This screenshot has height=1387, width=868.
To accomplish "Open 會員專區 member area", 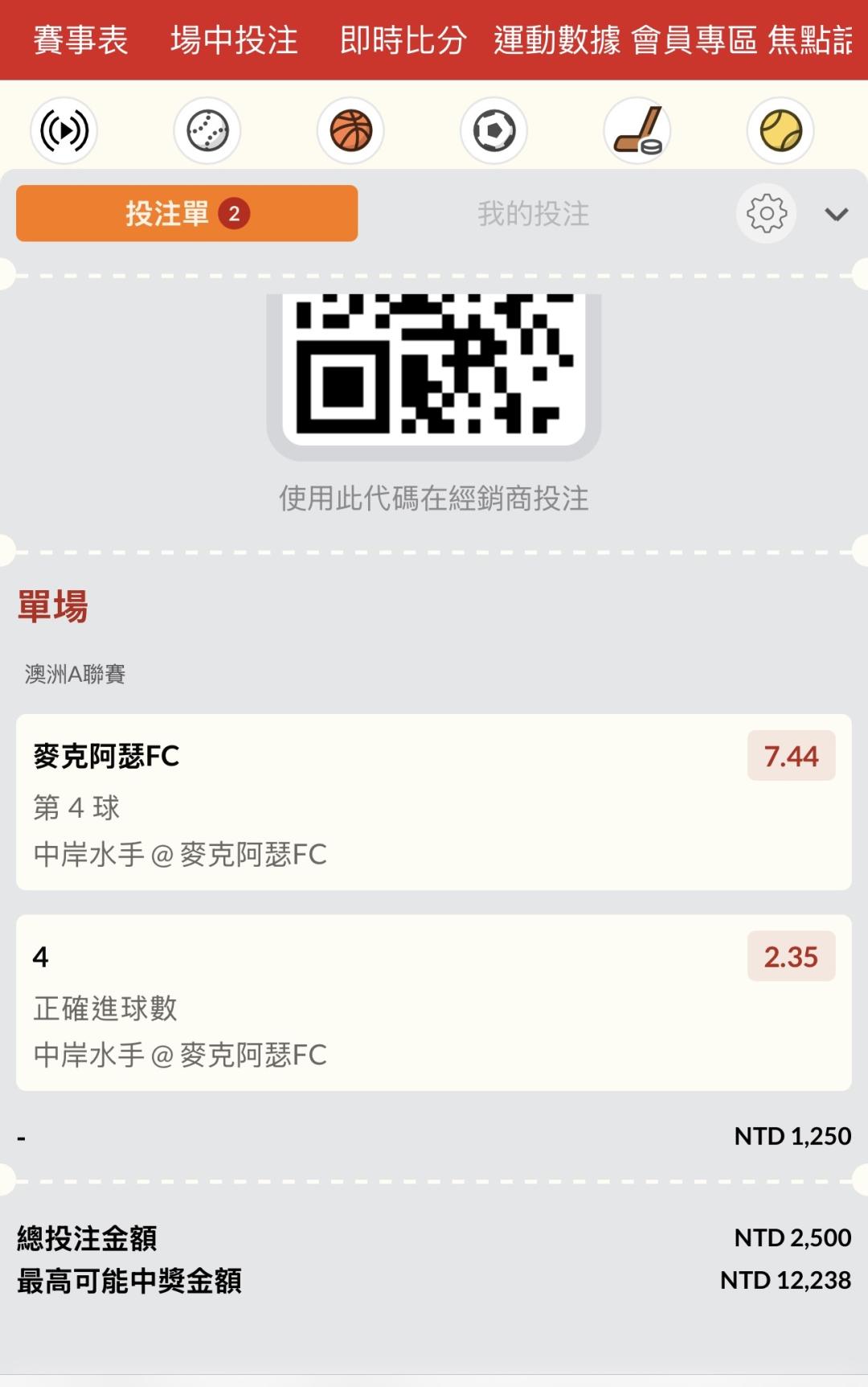I will [694, 40].
